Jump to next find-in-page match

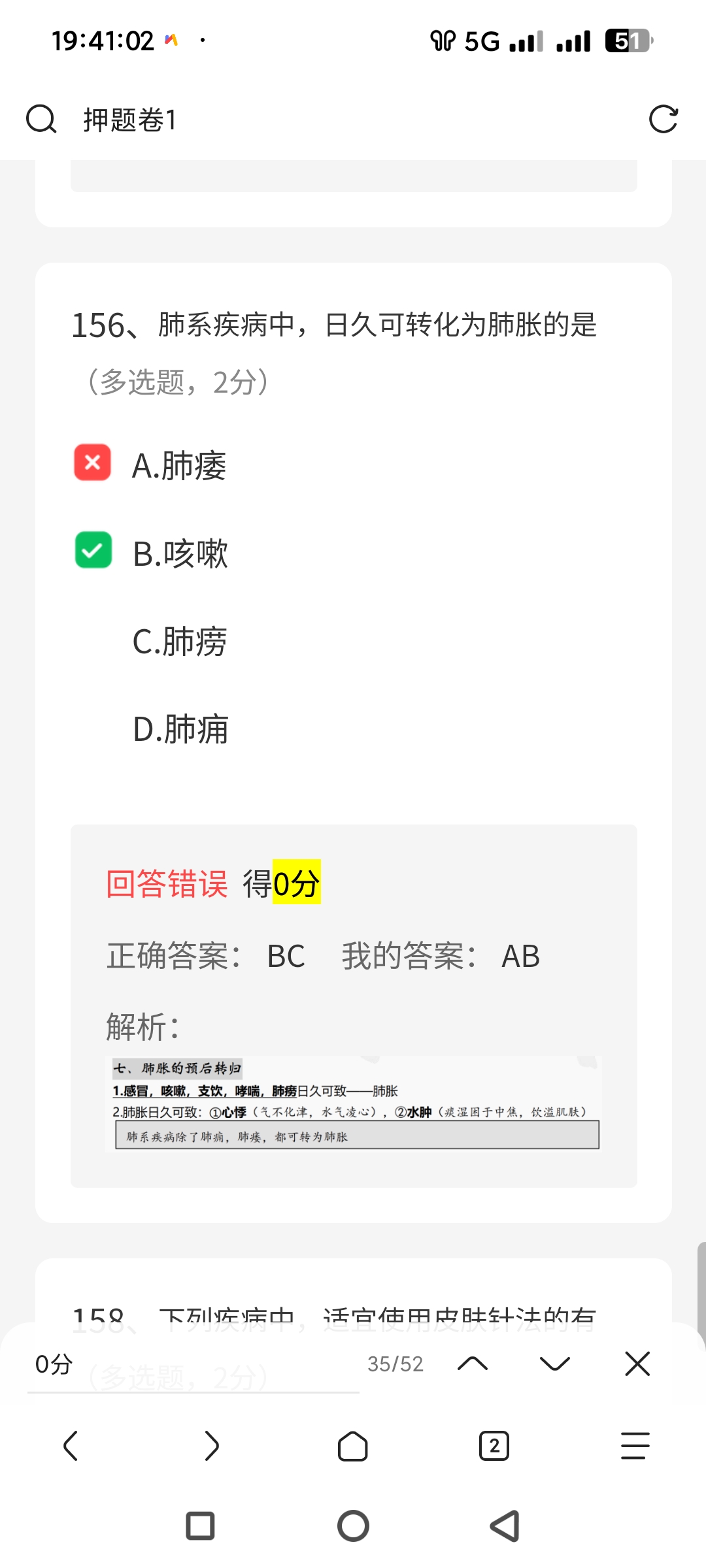tap(555, 1364)
